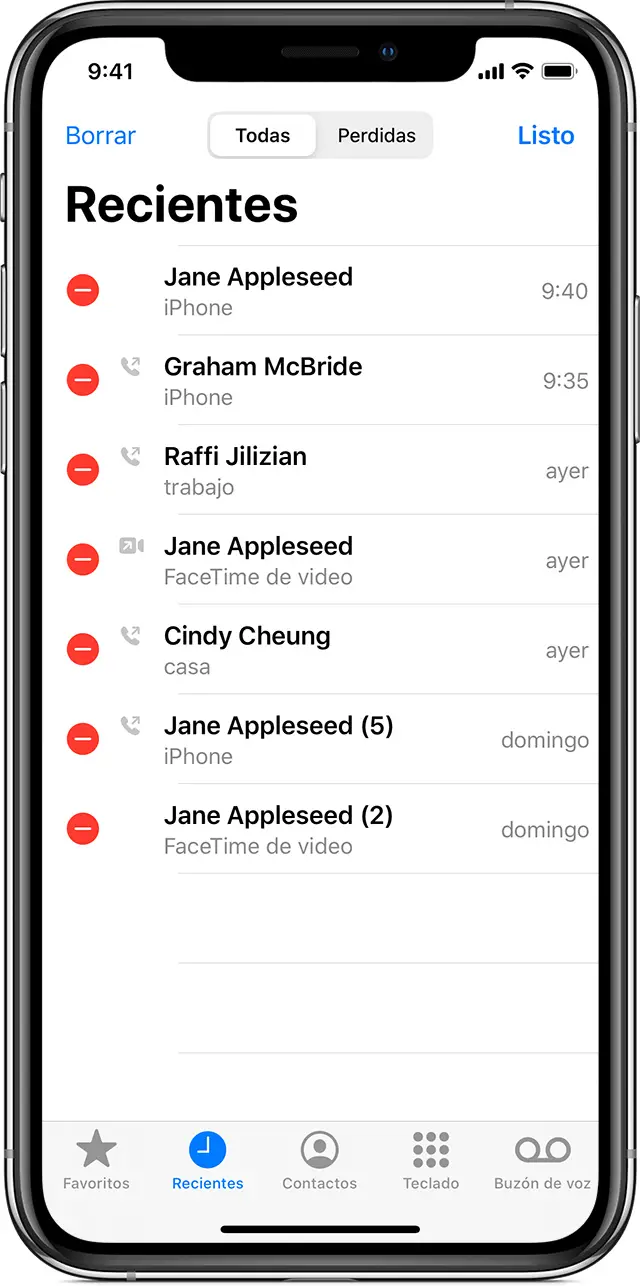Delete Raffi Jilizian's call with the red minus
Viewport: 640px width, 1286px height.
83,470
